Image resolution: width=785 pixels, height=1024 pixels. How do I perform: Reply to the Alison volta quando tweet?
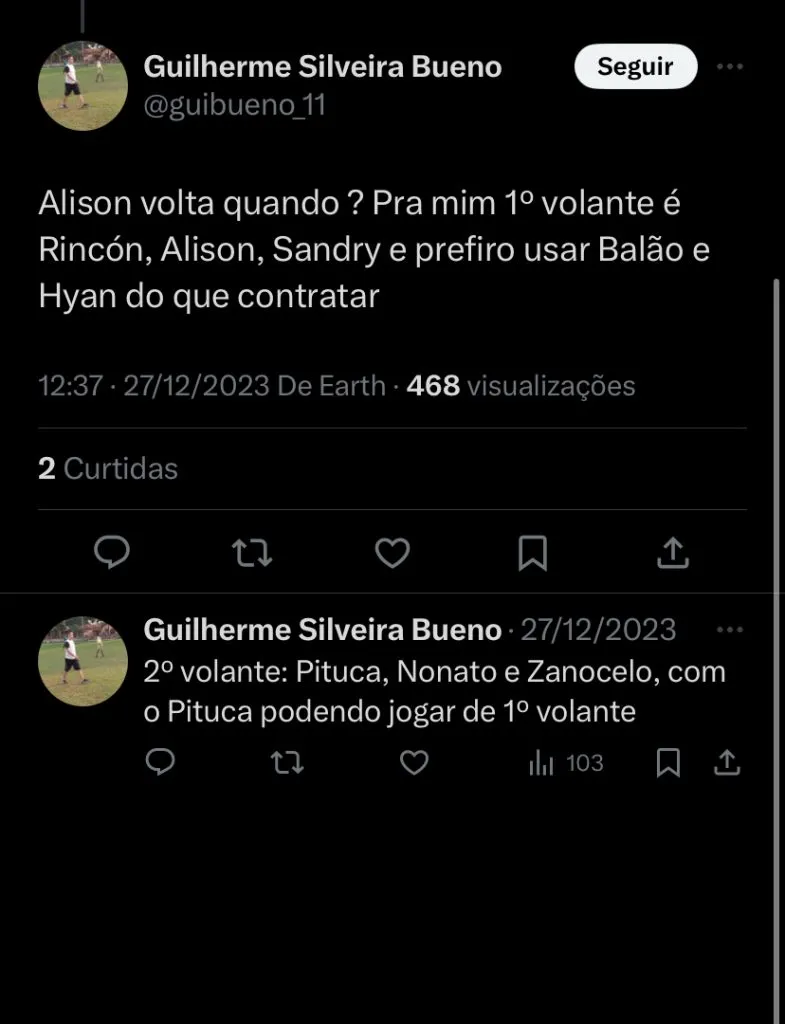tap(112, 552)
